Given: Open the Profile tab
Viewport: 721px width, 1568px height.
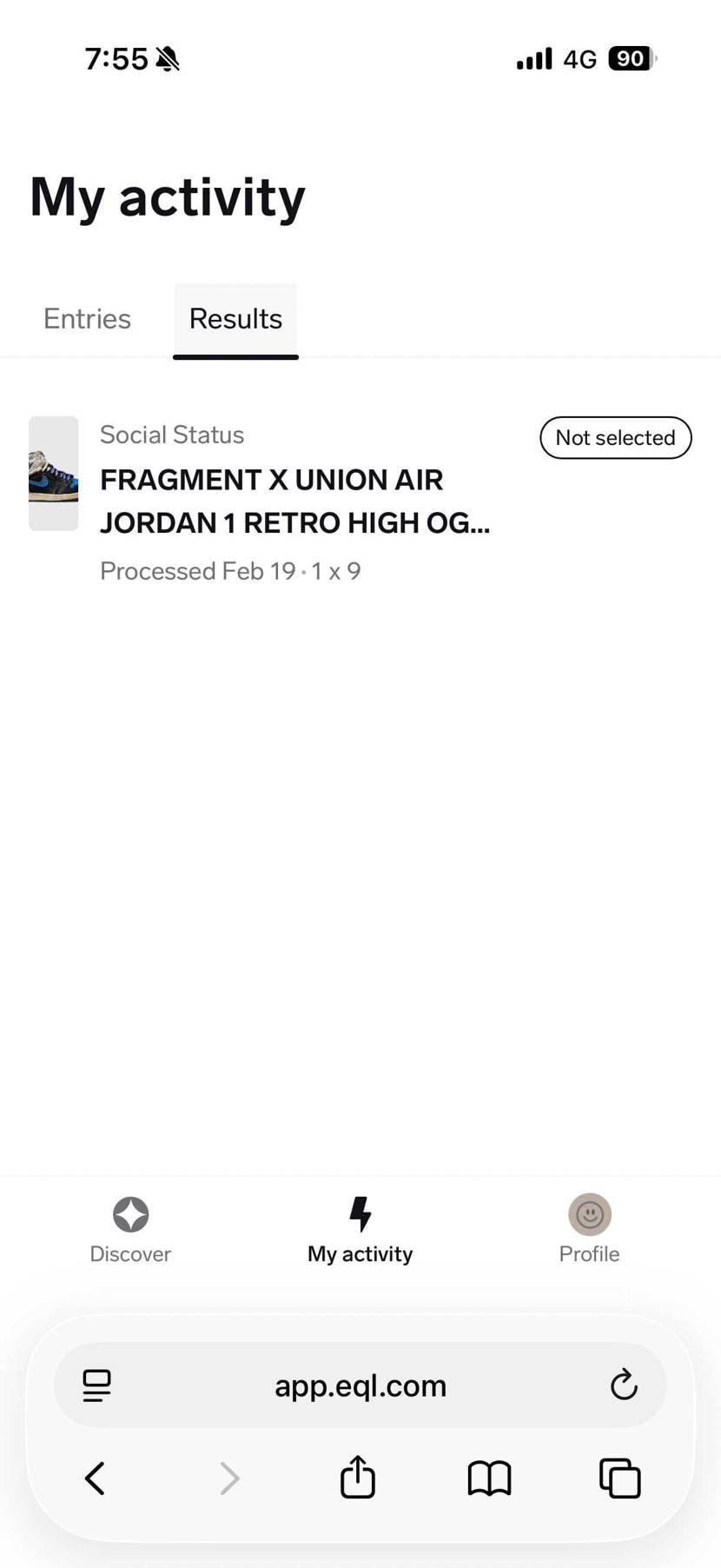Looking at the screenshot, I should coord(589,1229).
